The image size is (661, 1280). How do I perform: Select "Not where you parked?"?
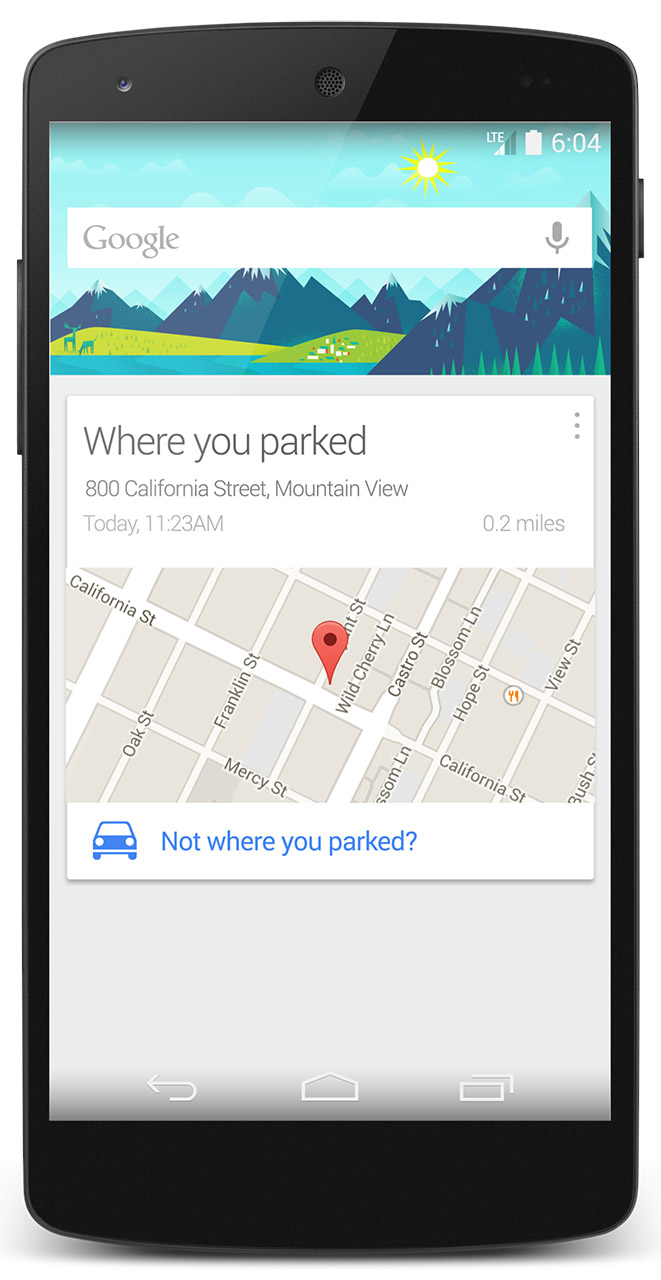point(289,841)
